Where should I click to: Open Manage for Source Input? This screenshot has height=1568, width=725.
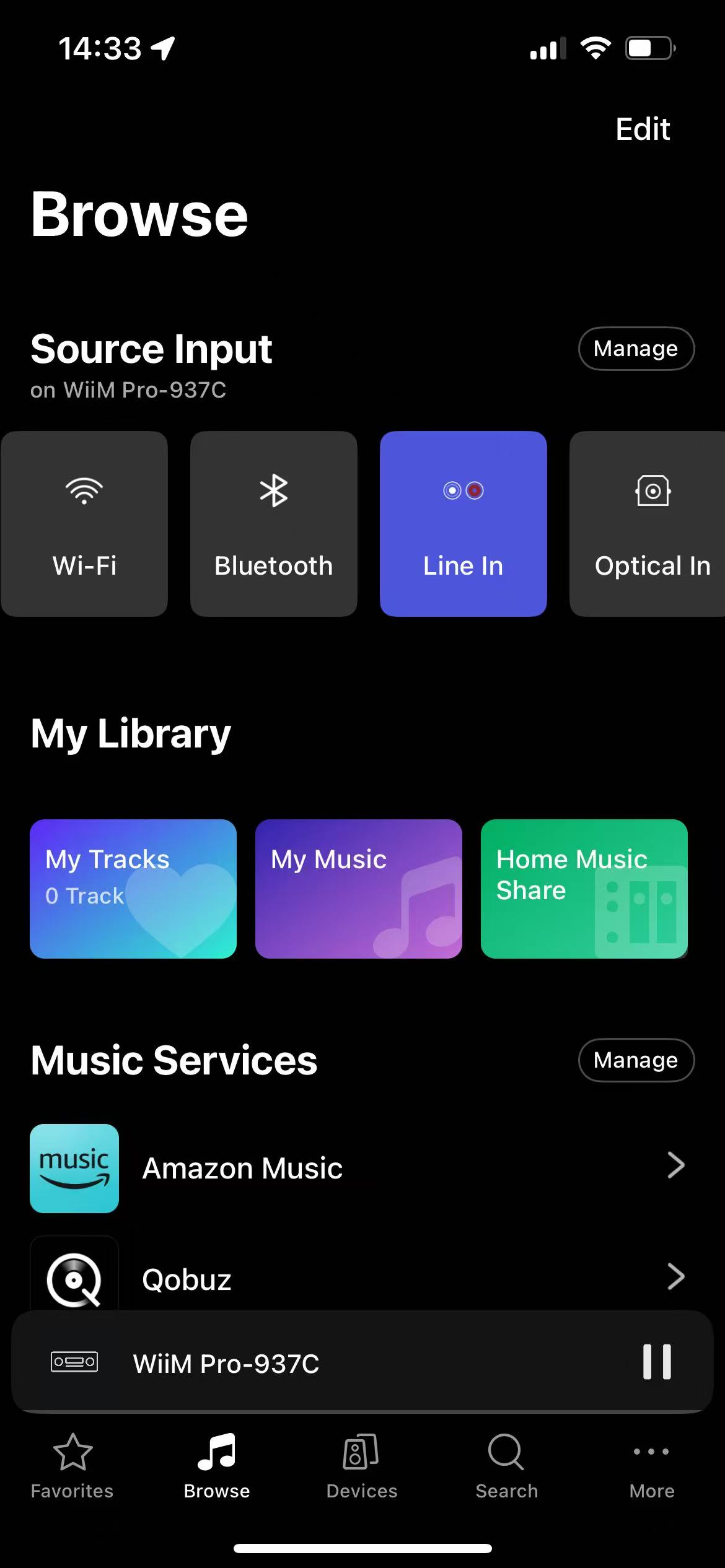pos(636,349)
